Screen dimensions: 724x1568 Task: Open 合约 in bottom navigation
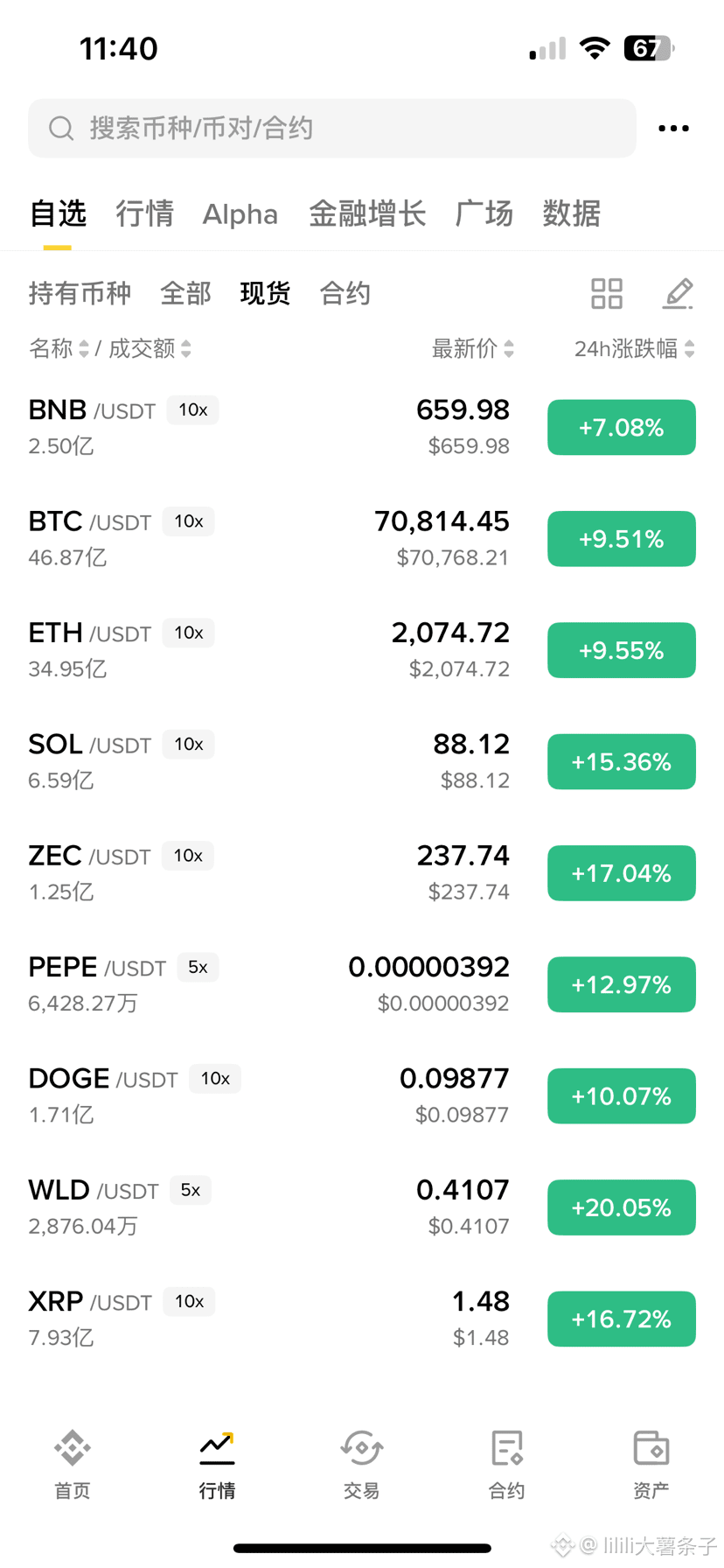[506, 1464]
